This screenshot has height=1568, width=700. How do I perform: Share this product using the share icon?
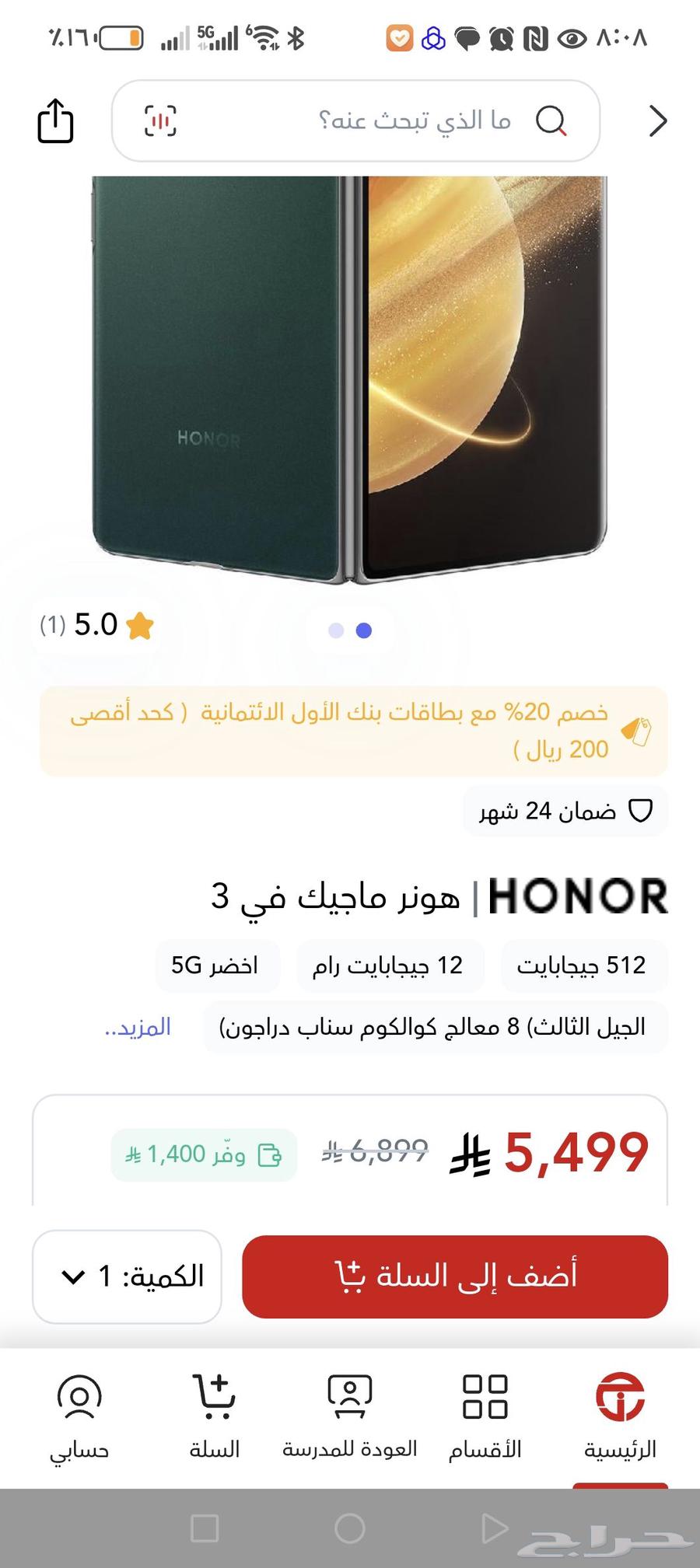pyautogui.click(x=54, y=120)
